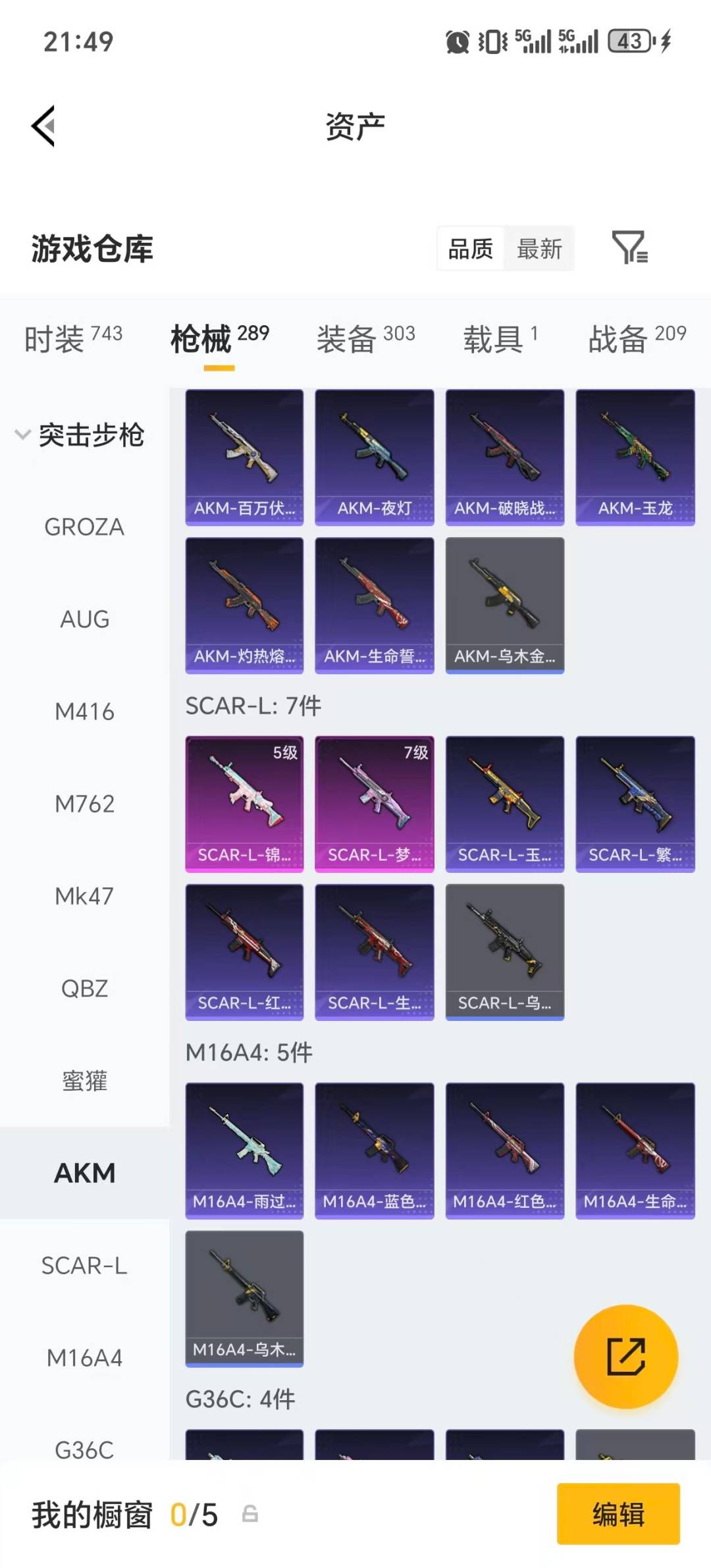The image size is (711, 1568).
Task: Open the filter funnel icon
Action: (630, 248)
